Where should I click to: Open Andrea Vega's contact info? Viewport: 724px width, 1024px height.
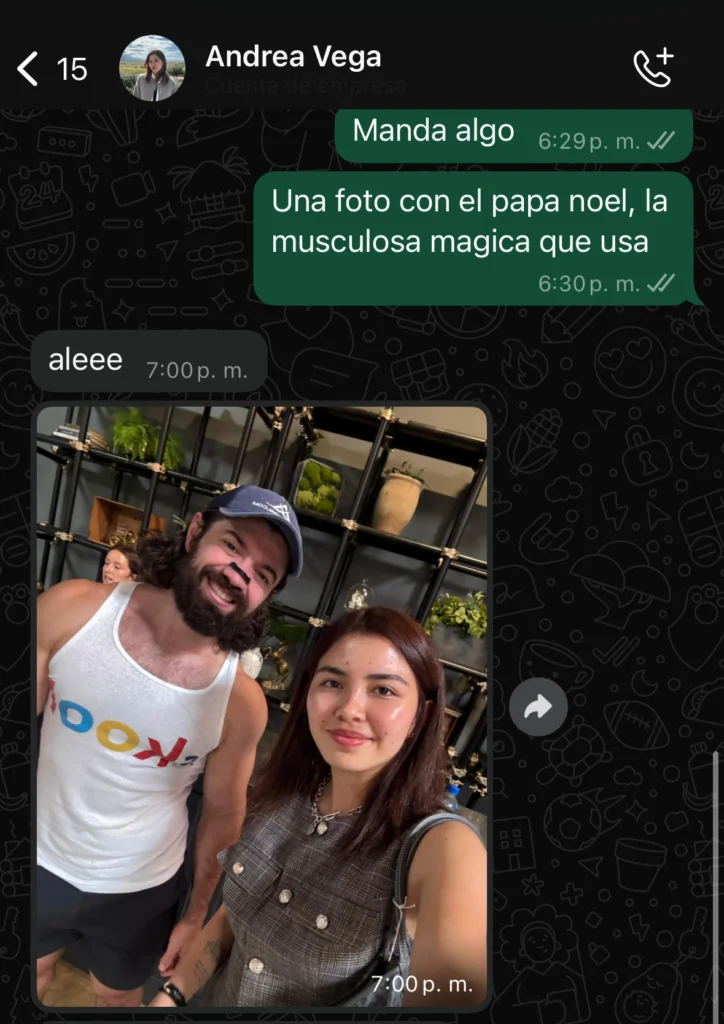(293, 58)
